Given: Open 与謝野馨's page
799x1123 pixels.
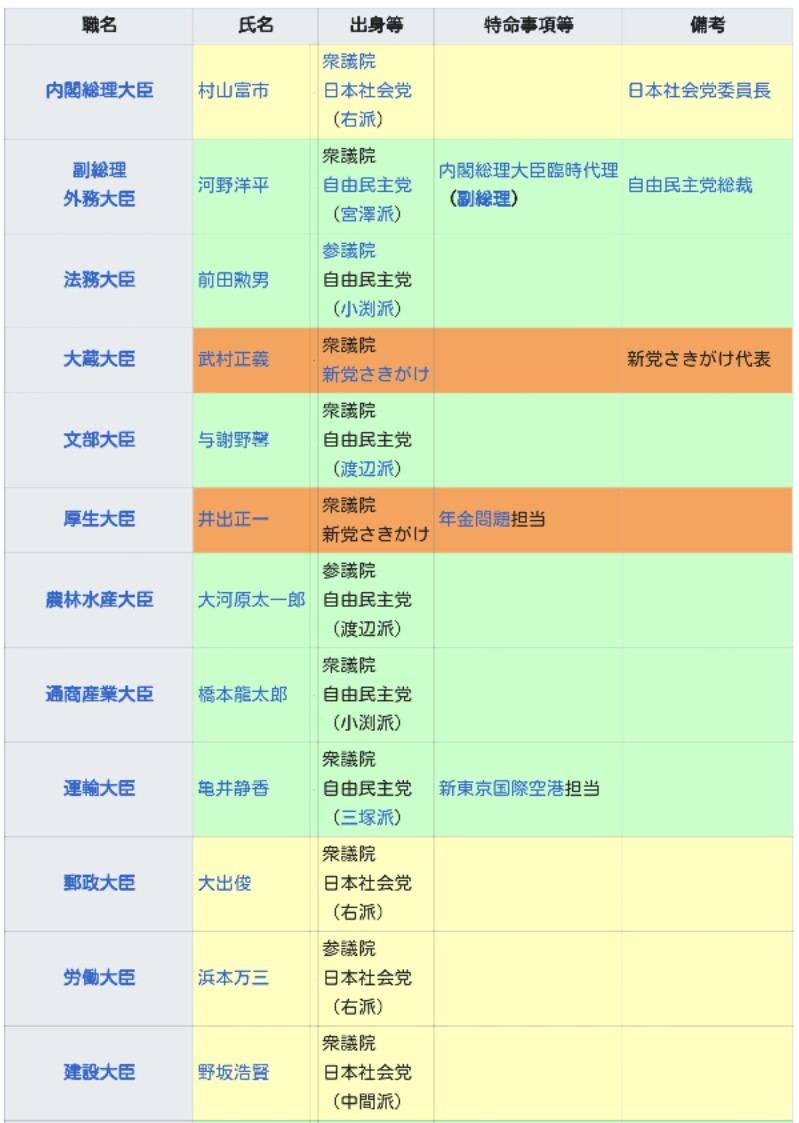Looking at the screenshot, I should tap(233, 439).
